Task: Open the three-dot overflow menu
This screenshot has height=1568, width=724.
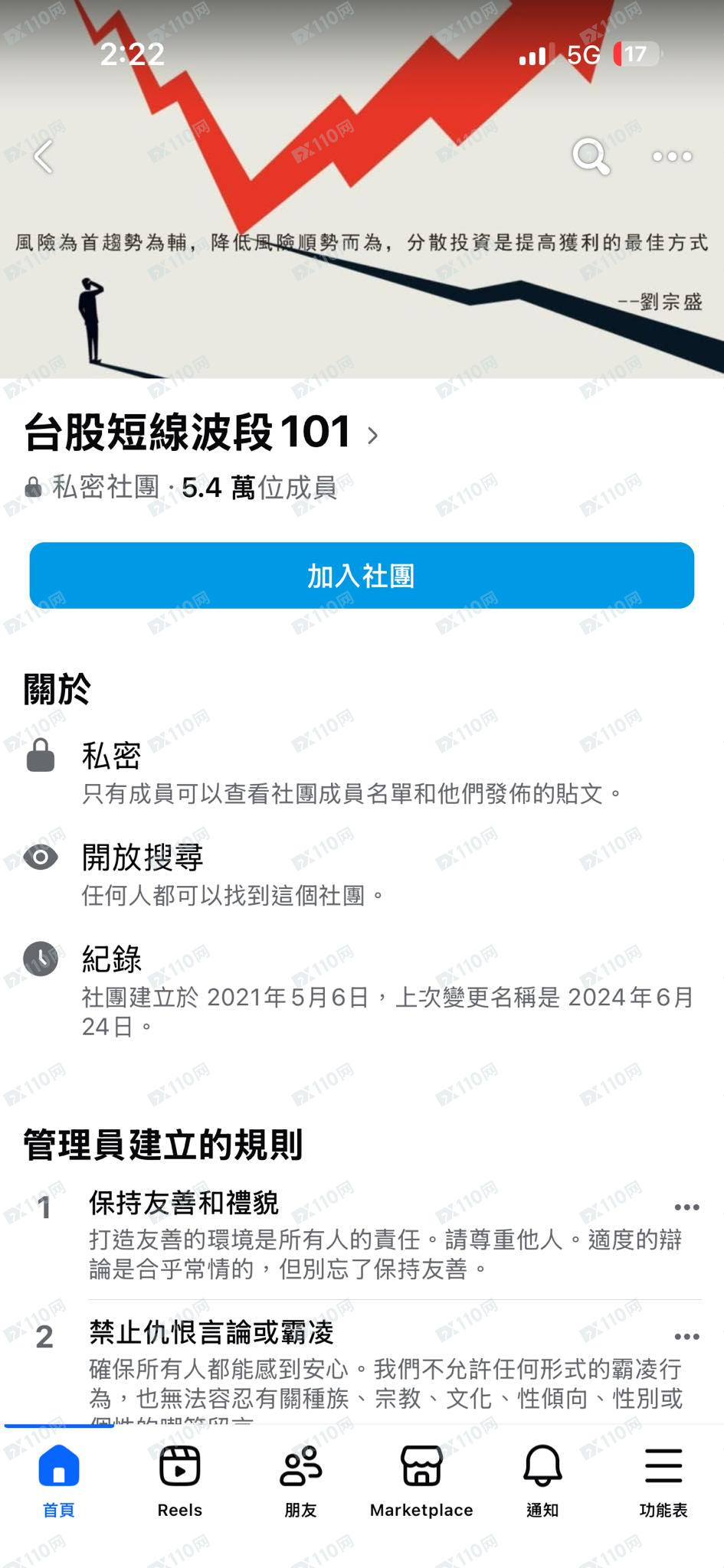Action: click(672, 157)
